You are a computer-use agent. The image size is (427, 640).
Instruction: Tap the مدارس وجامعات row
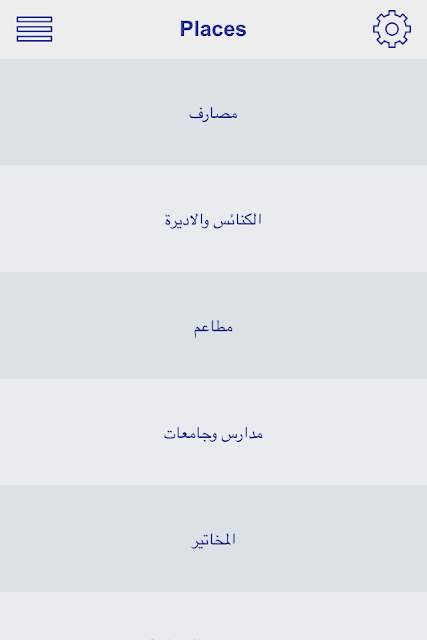(x=214, y=432)
